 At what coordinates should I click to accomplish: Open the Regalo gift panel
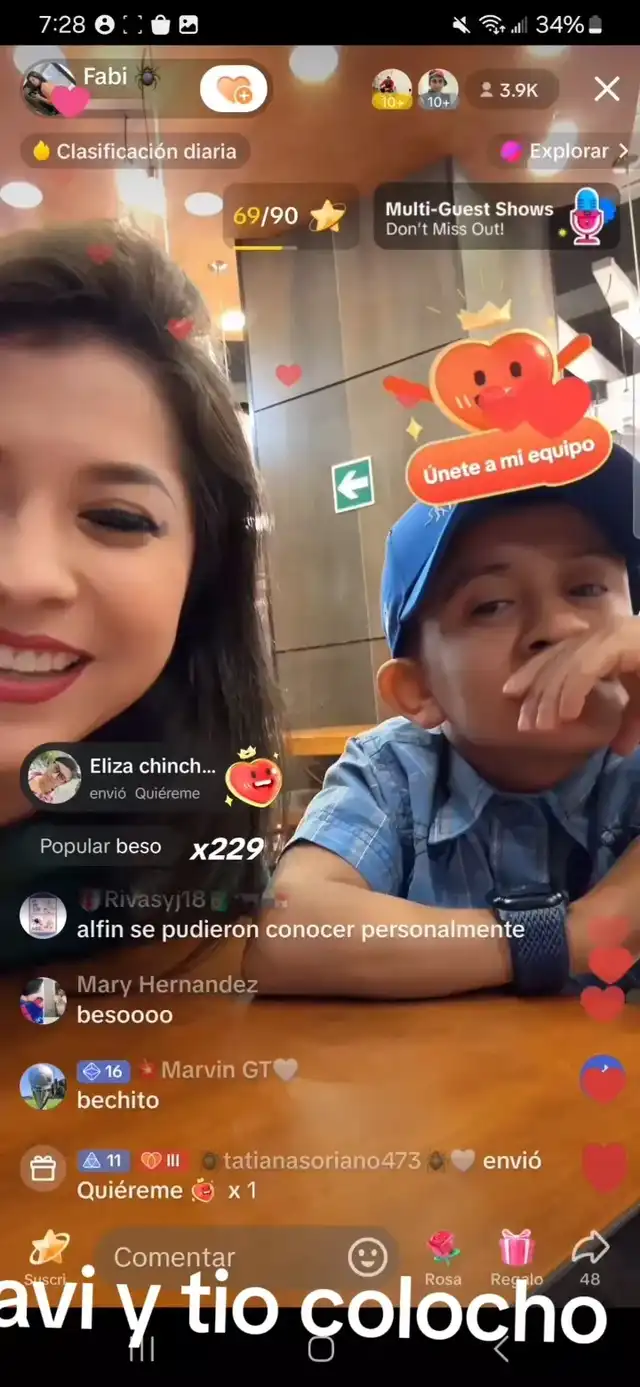516,1256
